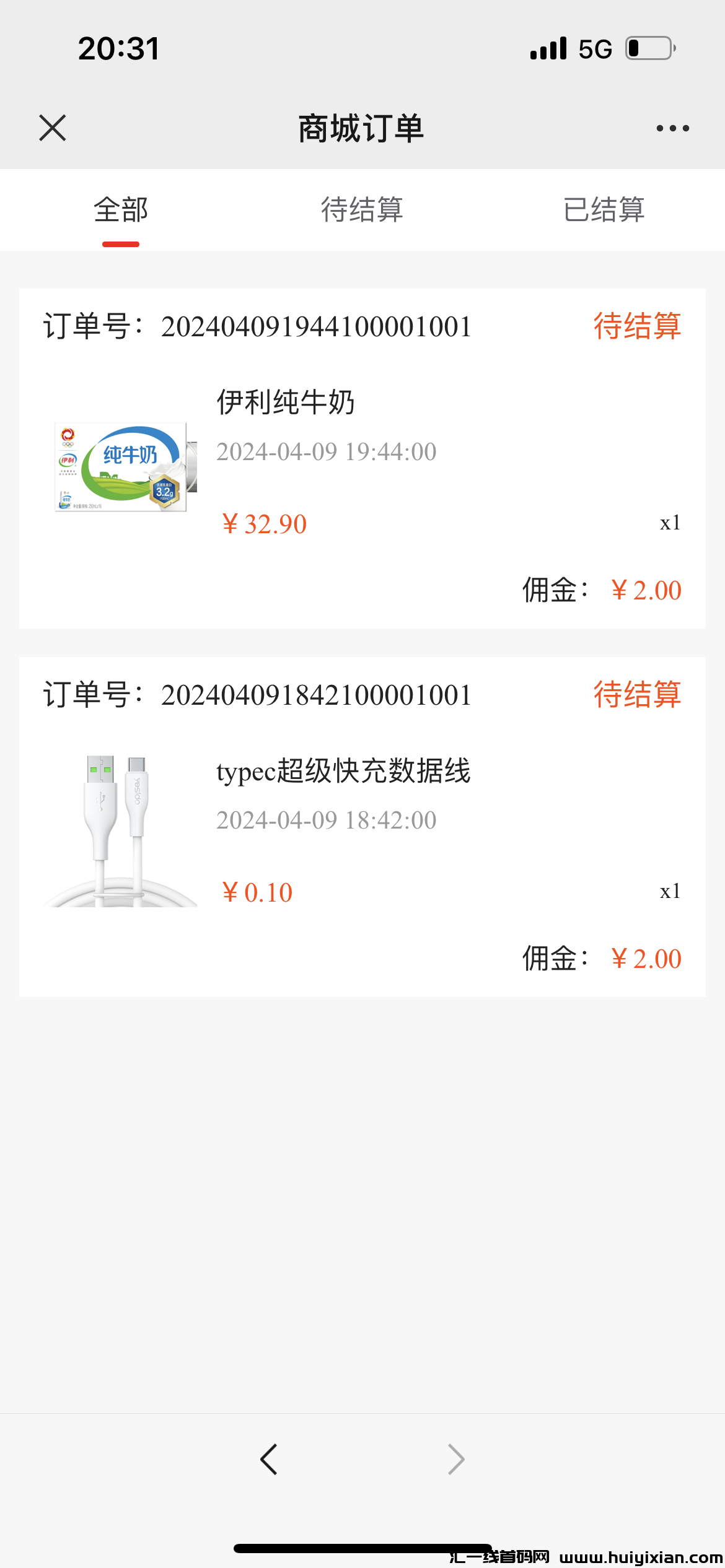
Task: Select the typec超级快充数据线 product name
Action: [x=344, y=772]
